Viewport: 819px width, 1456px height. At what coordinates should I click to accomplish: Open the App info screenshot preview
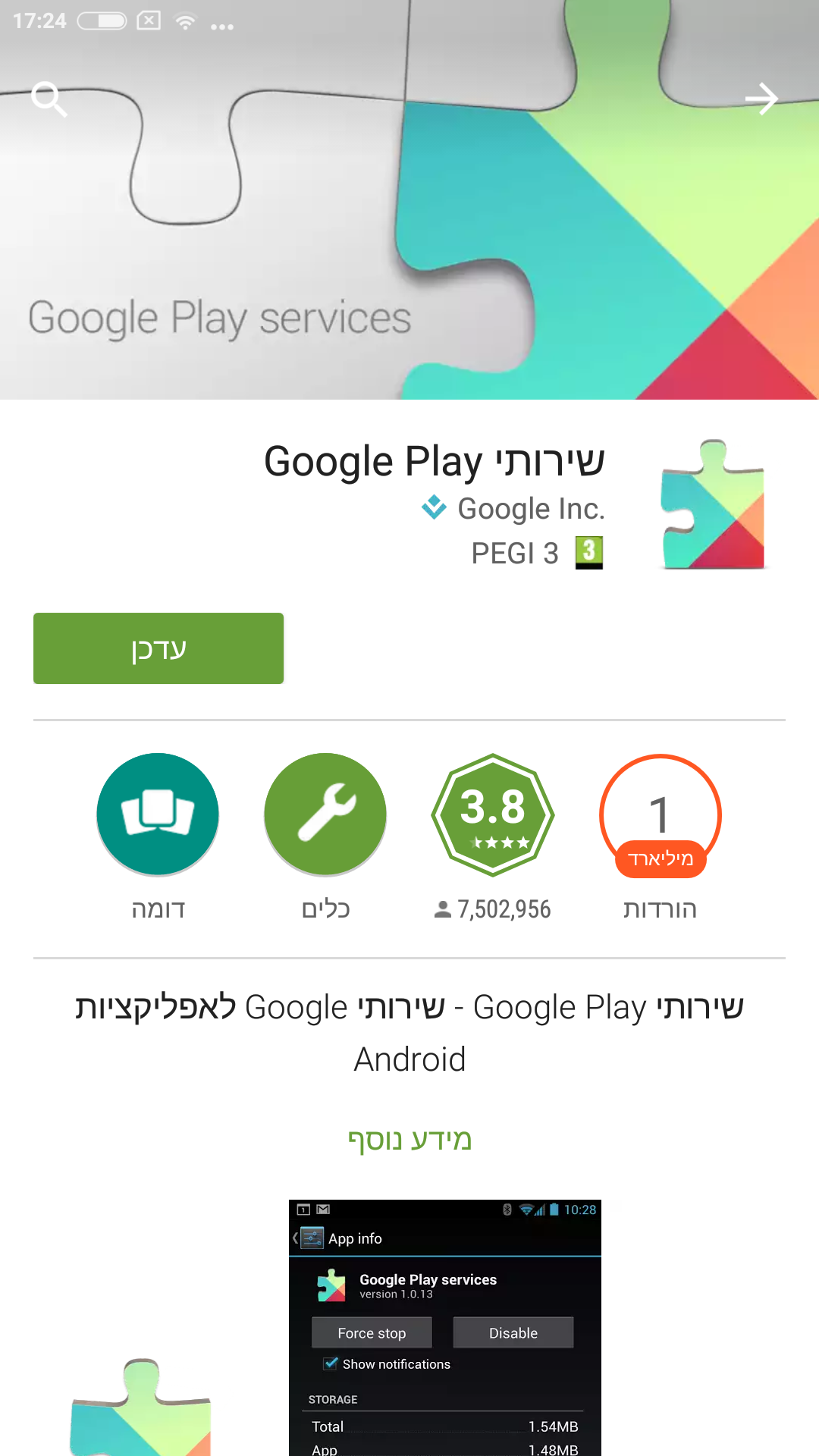[x=445, y=1327]
